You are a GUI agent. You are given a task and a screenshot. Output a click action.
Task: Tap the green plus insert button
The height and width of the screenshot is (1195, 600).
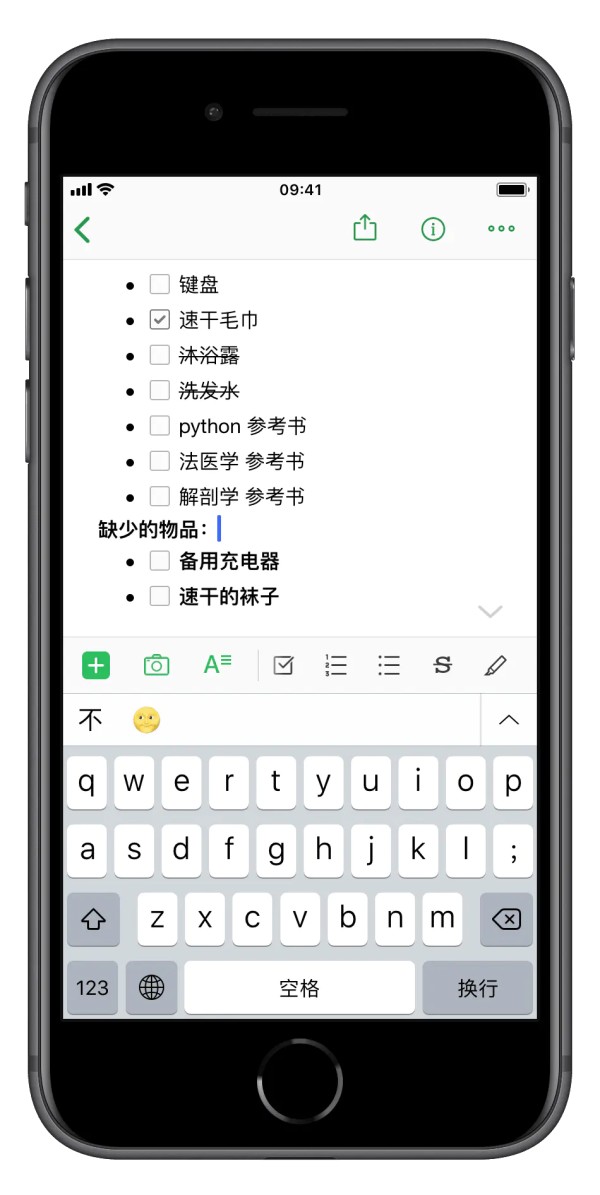point(96,665)
